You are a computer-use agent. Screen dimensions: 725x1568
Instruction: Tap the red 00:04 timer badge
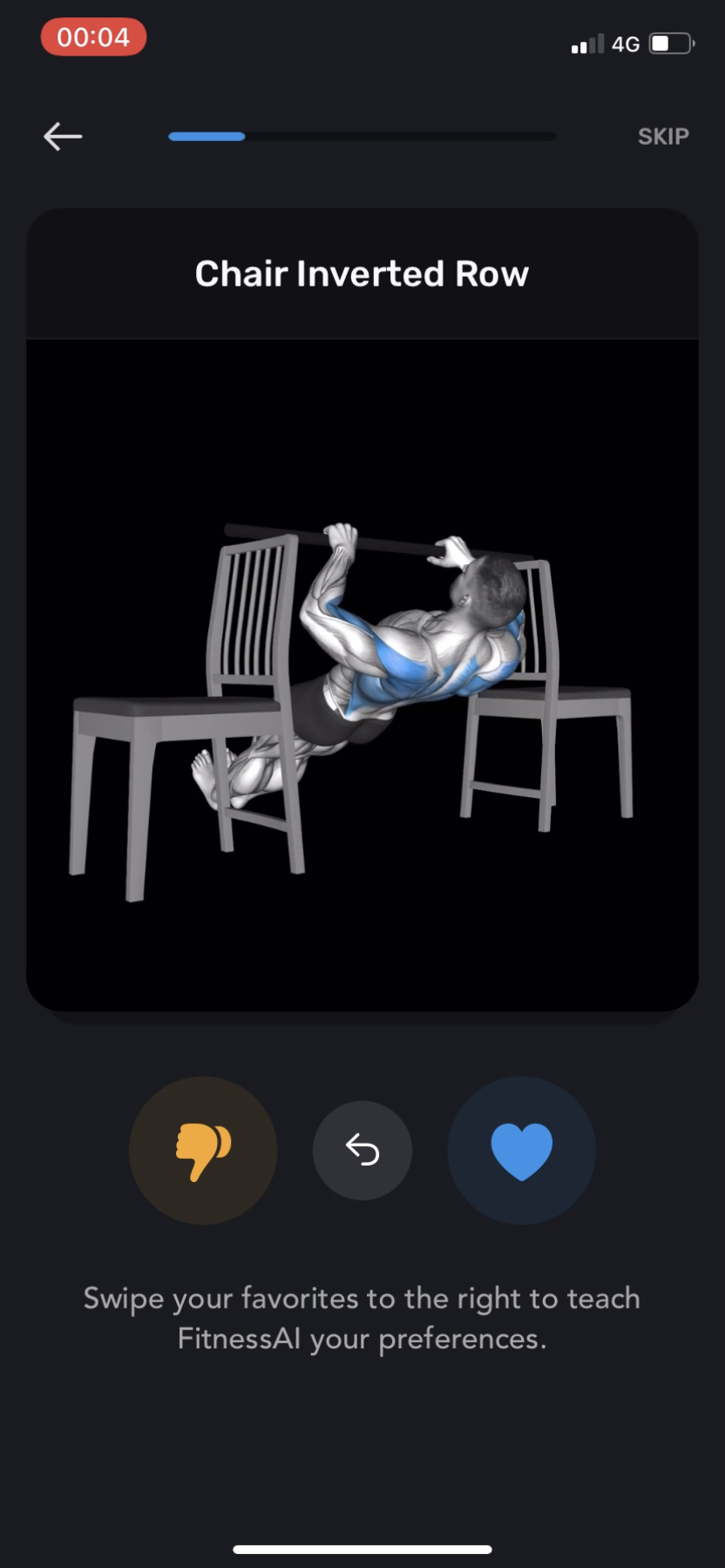(x=93, y=37)
